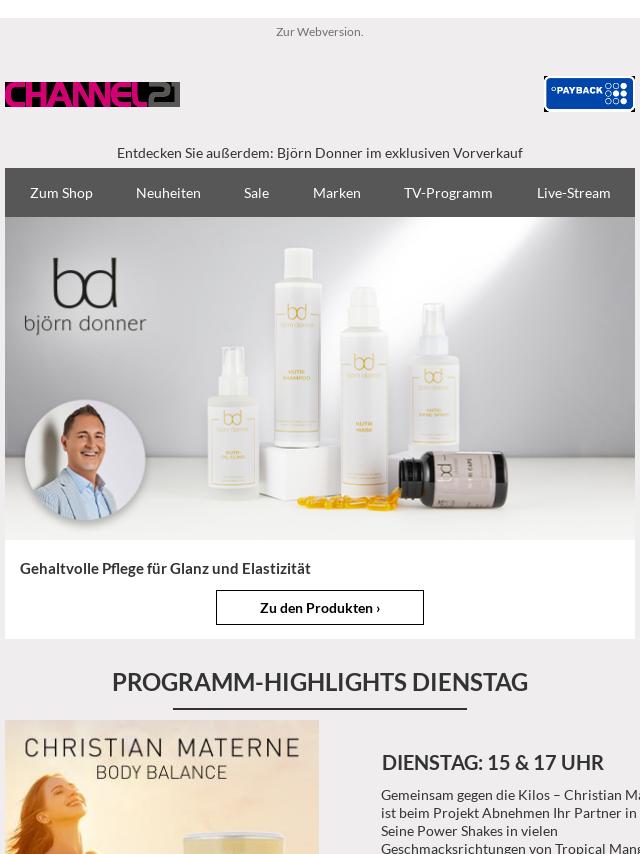
Task: Open the Christian Materne Body Balance image
Action: (x=162, y=787)
